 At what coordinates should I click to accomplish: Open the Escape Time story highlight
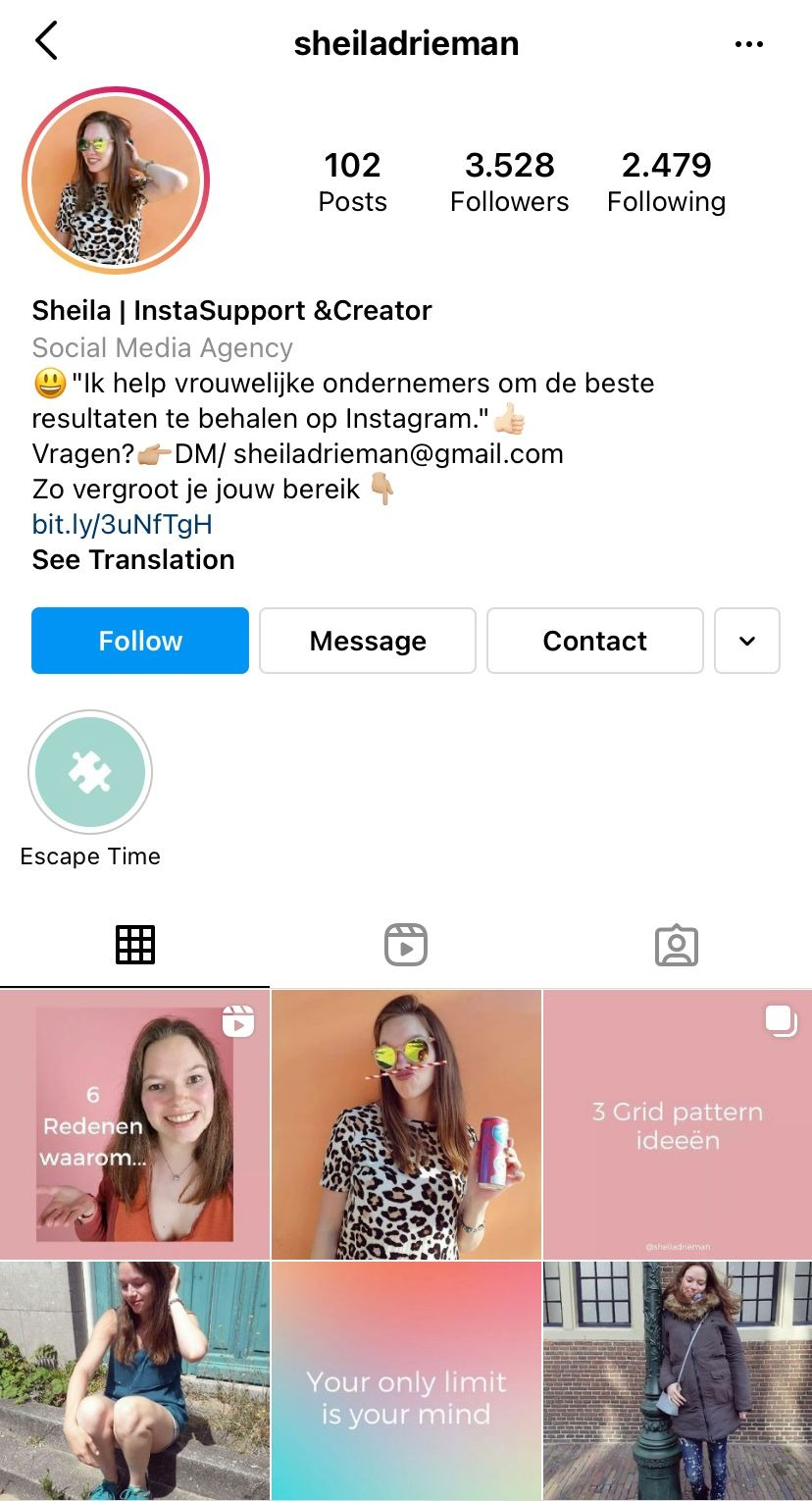pyautogui.click(x=90, y=772)
